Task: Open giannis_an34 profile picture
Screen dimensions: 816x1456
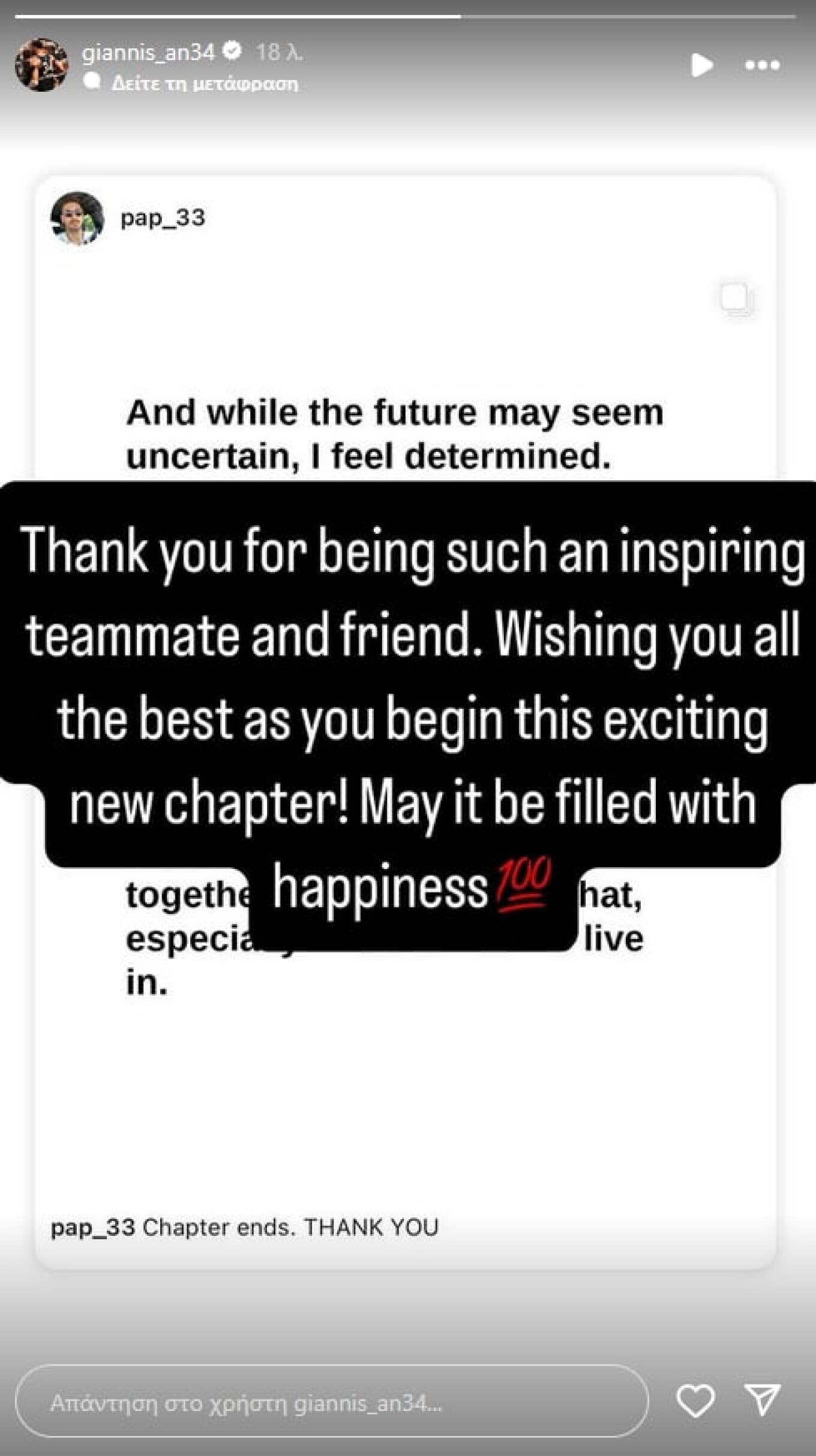Action: click(x=41, y=65)
